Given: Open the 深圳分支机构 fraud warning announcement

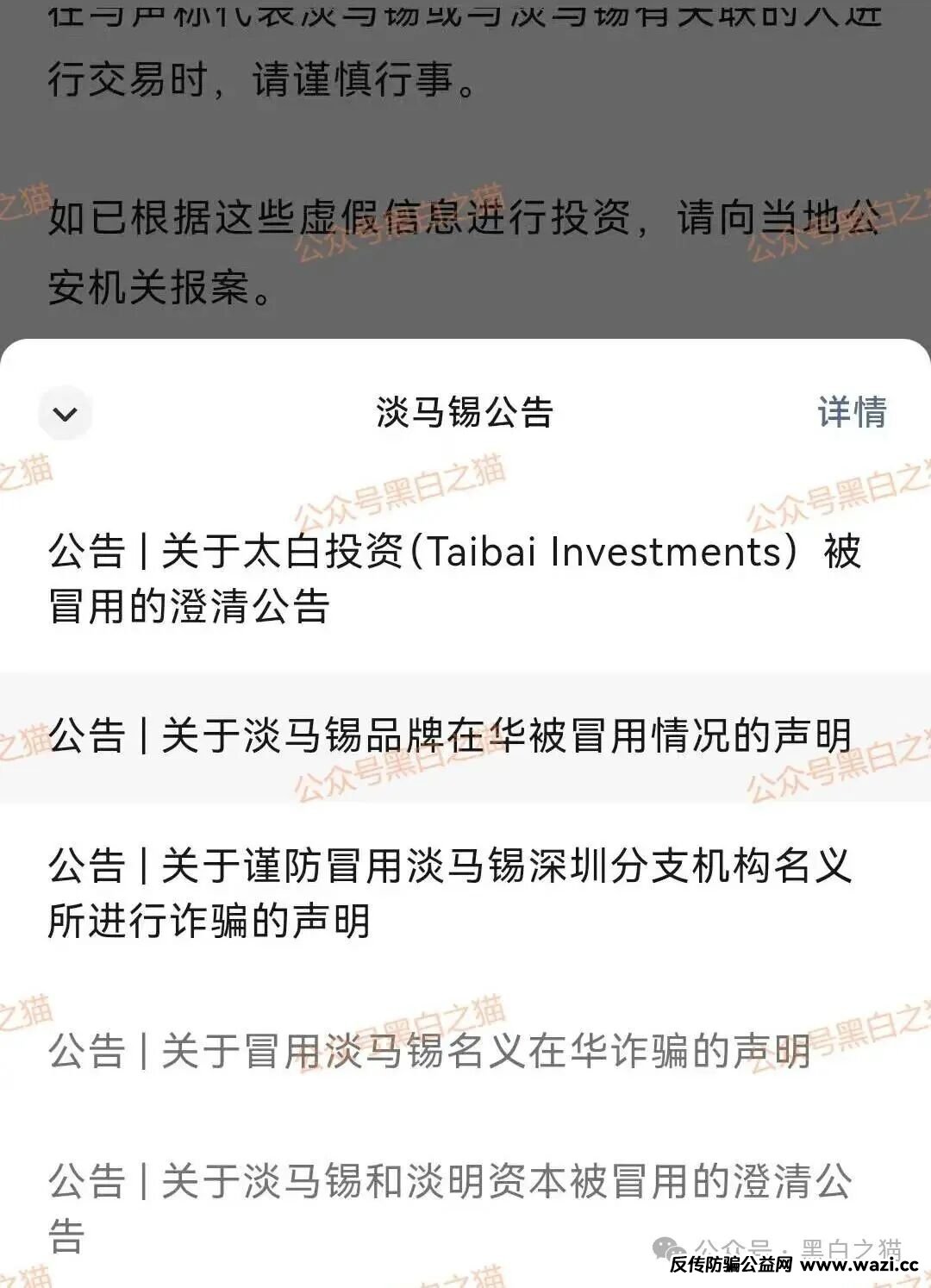Looking at the screenshot, I should [x=449, y=893].
